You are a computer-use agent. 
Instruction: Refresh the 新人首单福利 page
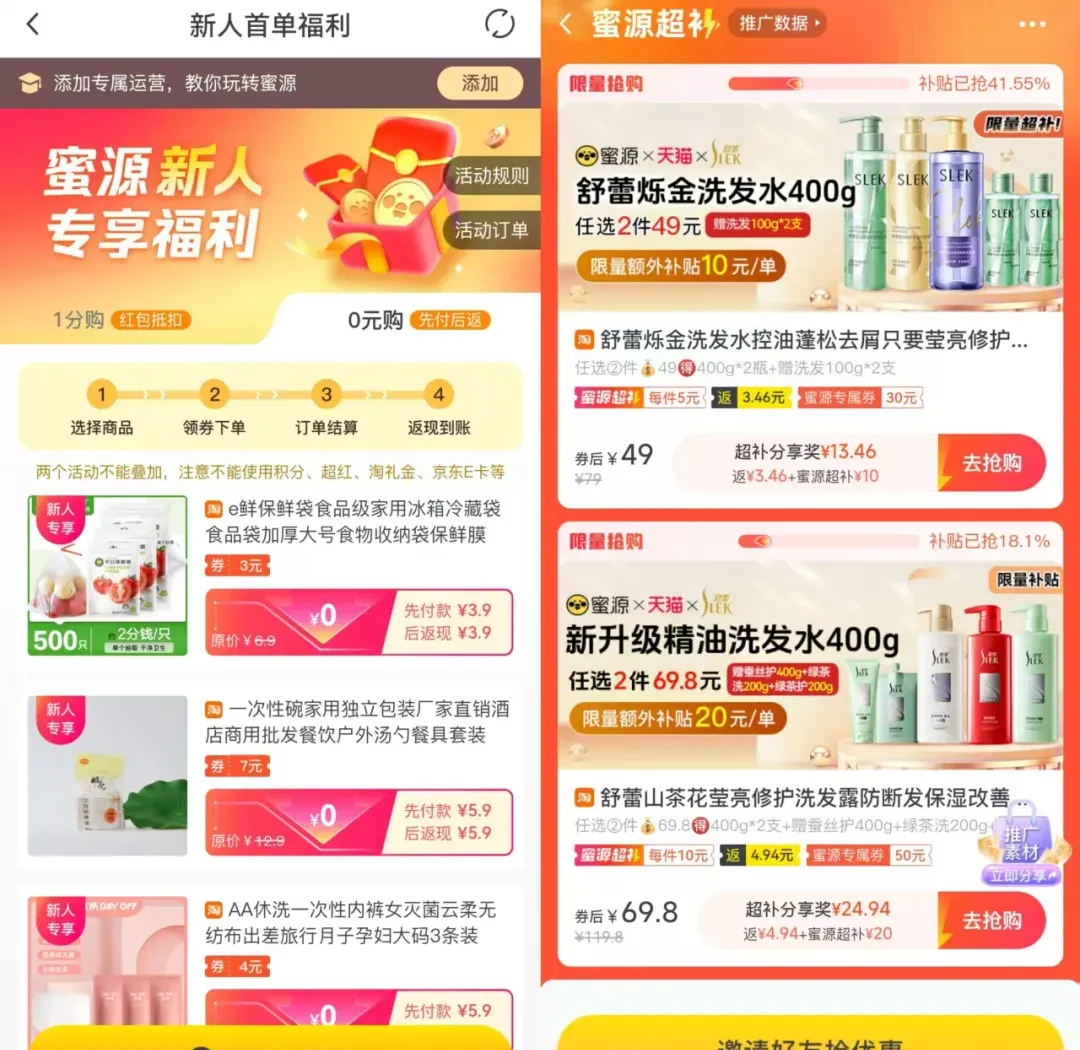pos(499,25)
